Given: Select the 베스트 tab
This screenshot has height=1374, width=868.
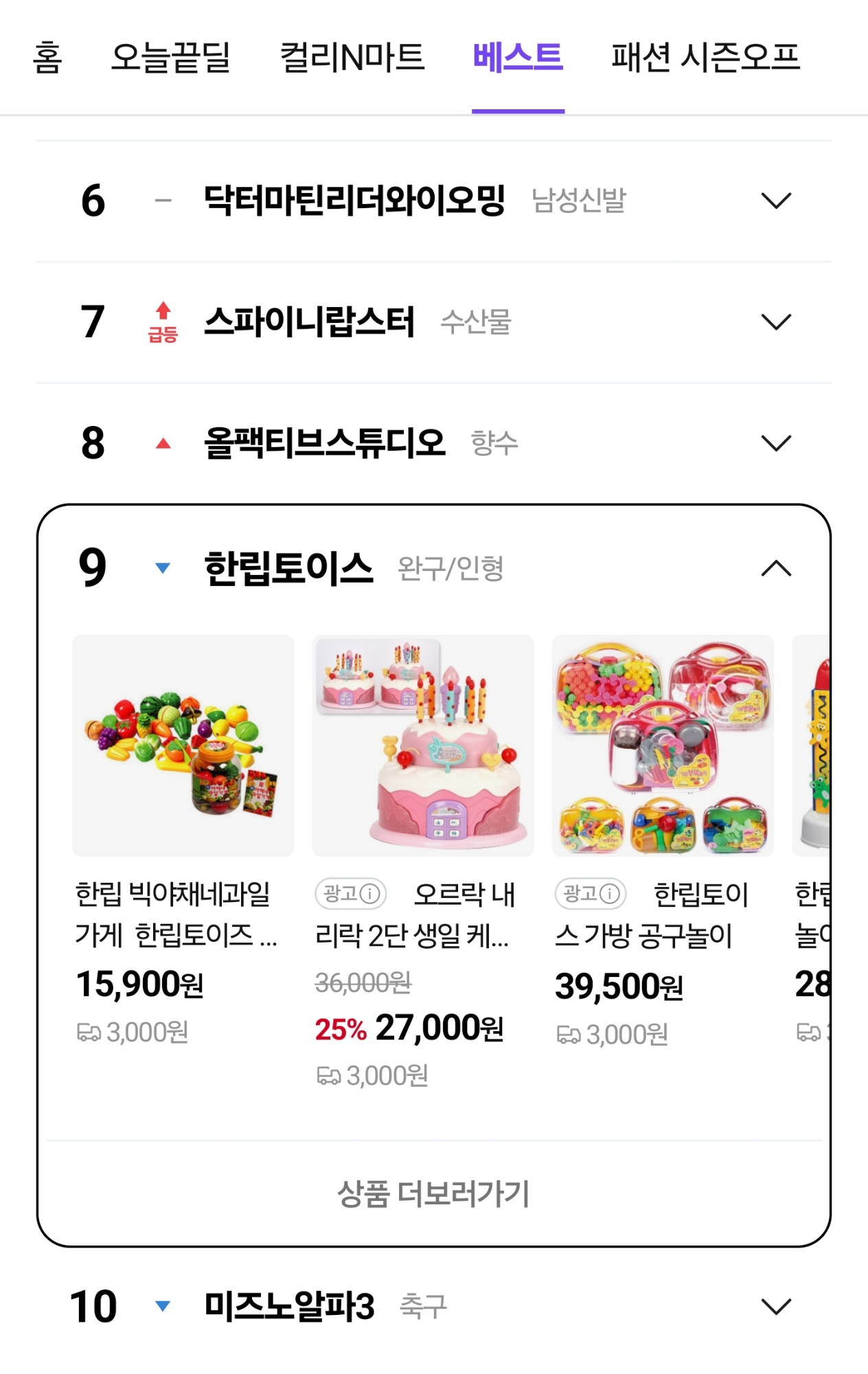Looking at the screenshot, I should (518, 57).
